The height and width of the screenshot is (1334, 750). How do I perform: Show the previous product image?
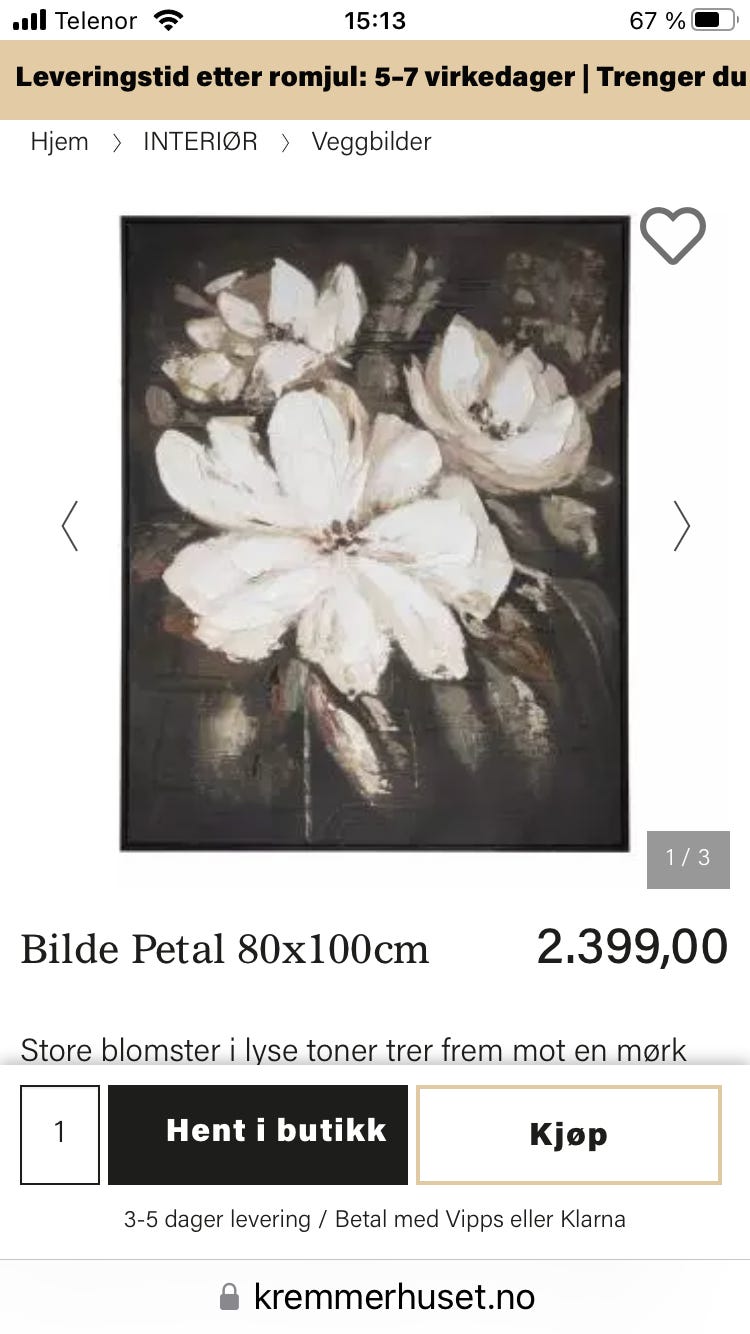coord(69,526)
